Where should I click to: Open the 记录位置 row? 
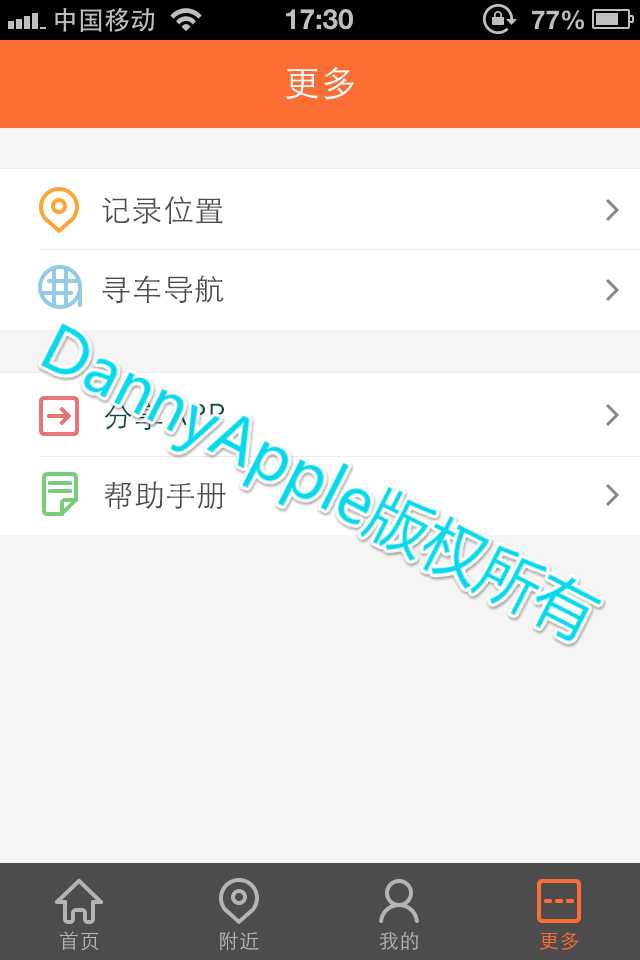click(x=320, y=210)
